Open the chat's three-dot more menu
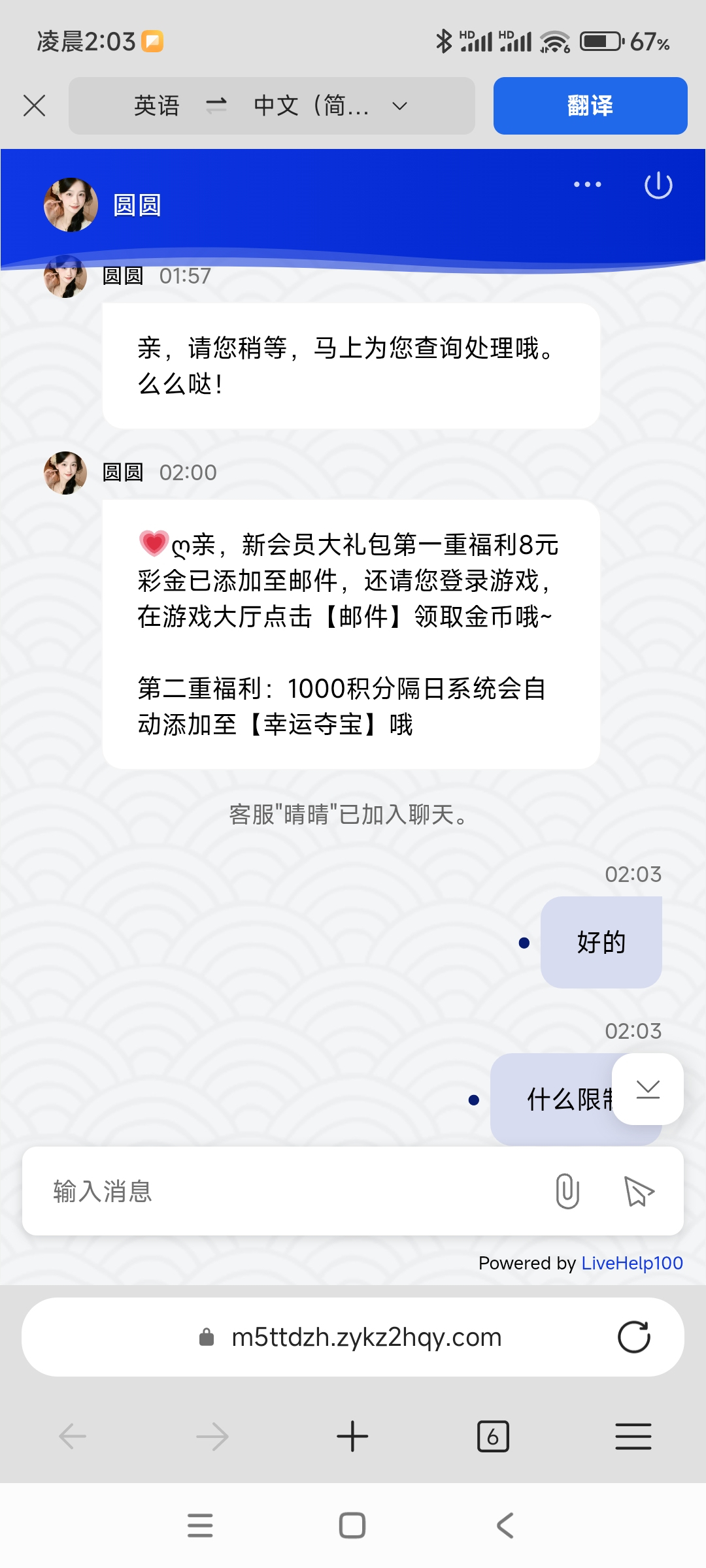Screen dimensions: 706x1568 coord(587,185)
